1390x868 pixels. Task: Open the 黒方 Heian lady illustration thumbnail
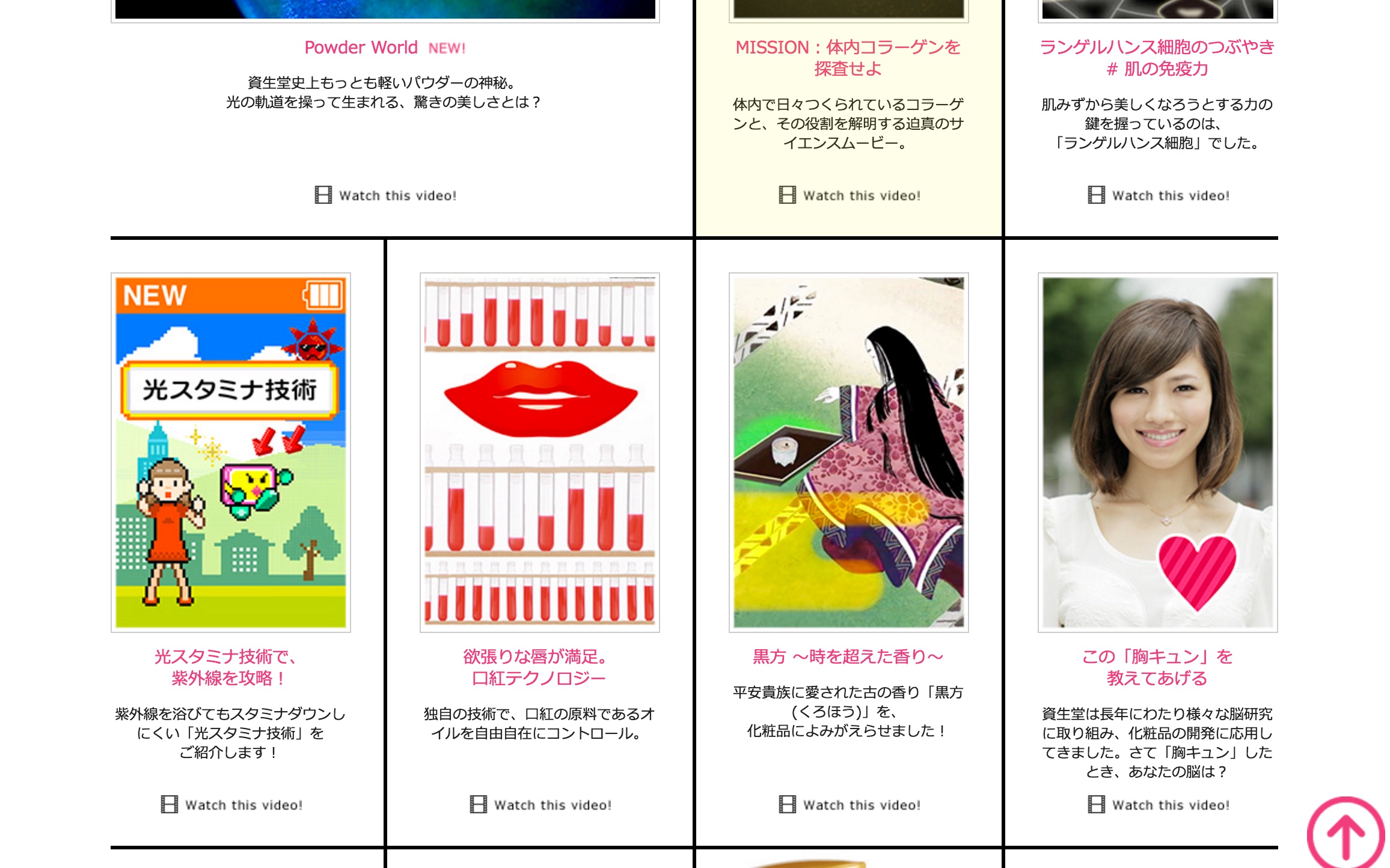(x=848, y=452)
